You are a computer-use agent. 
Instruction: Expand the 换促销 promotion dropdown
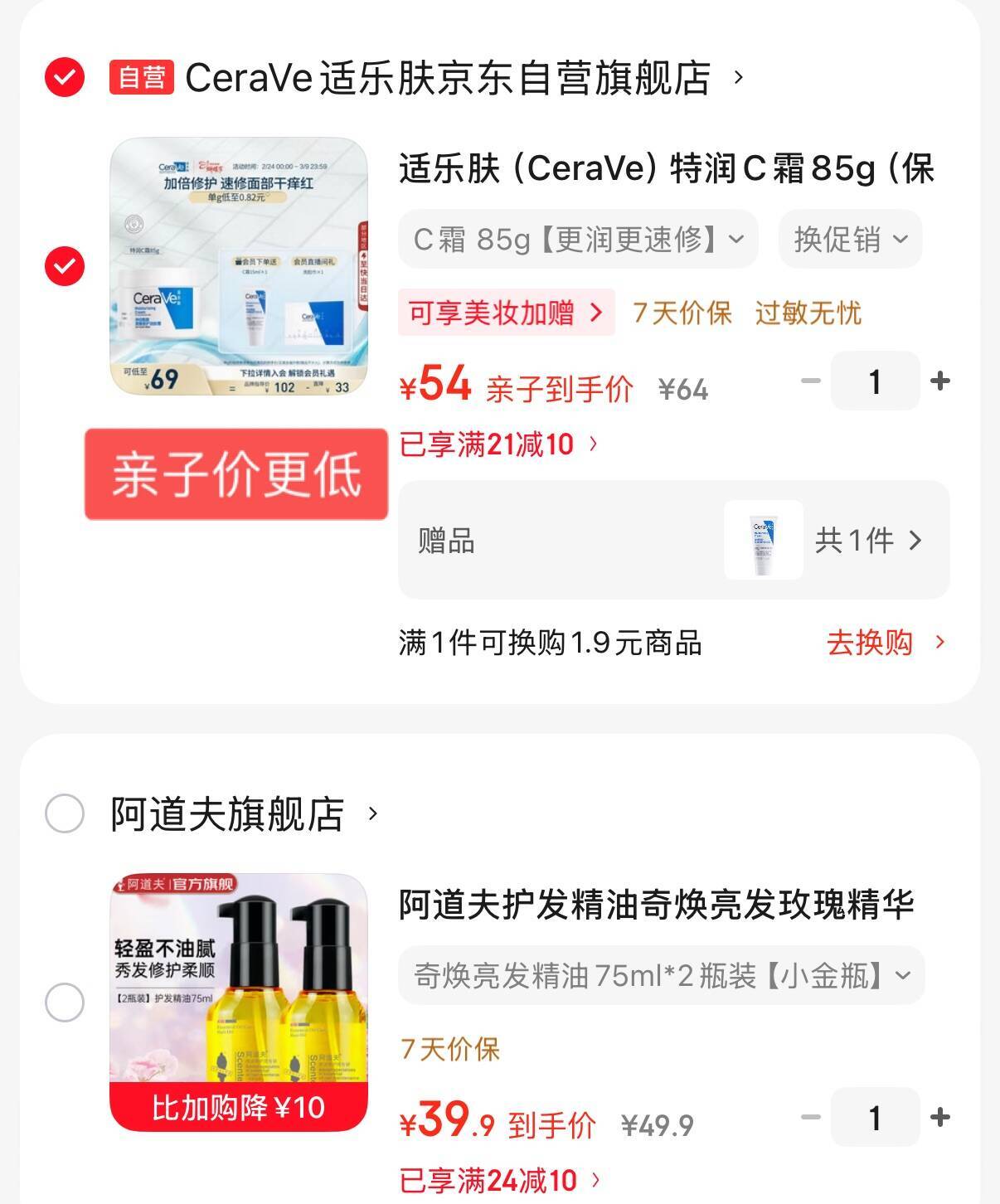click(850, 240)
